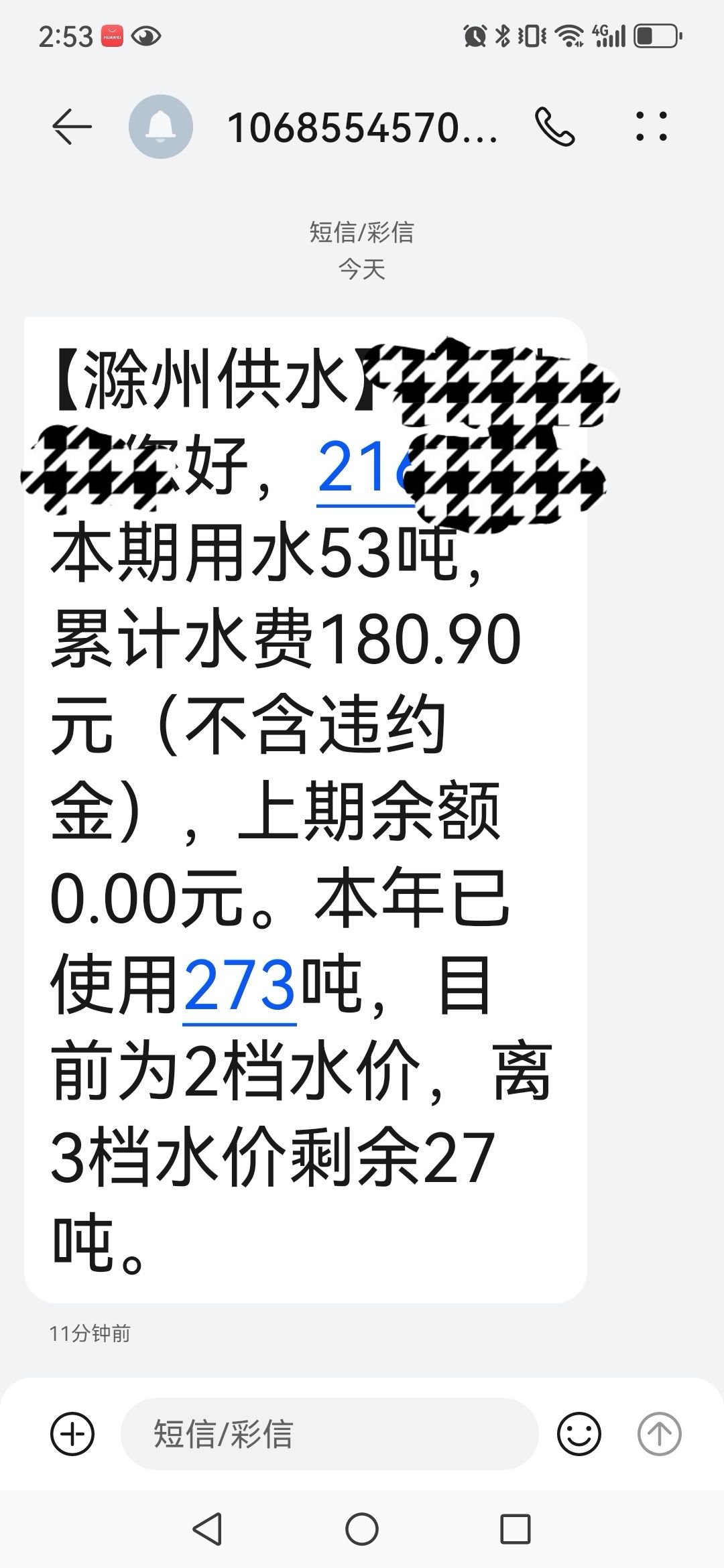Open recent apps from the navigation bar
This screenshot has height=1568, width=724.
coord(516,1530)
